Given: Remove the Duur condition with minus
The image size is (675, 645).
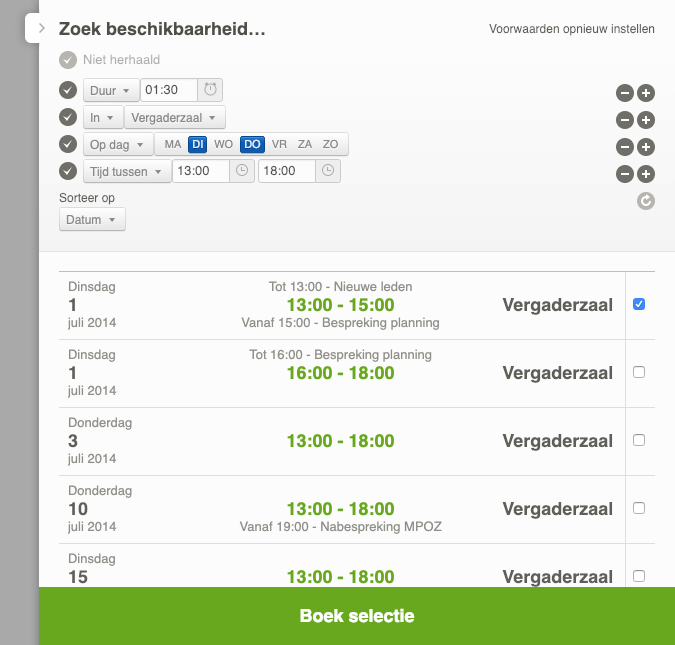Looking at the screenshot, I should tap(624, 94).
